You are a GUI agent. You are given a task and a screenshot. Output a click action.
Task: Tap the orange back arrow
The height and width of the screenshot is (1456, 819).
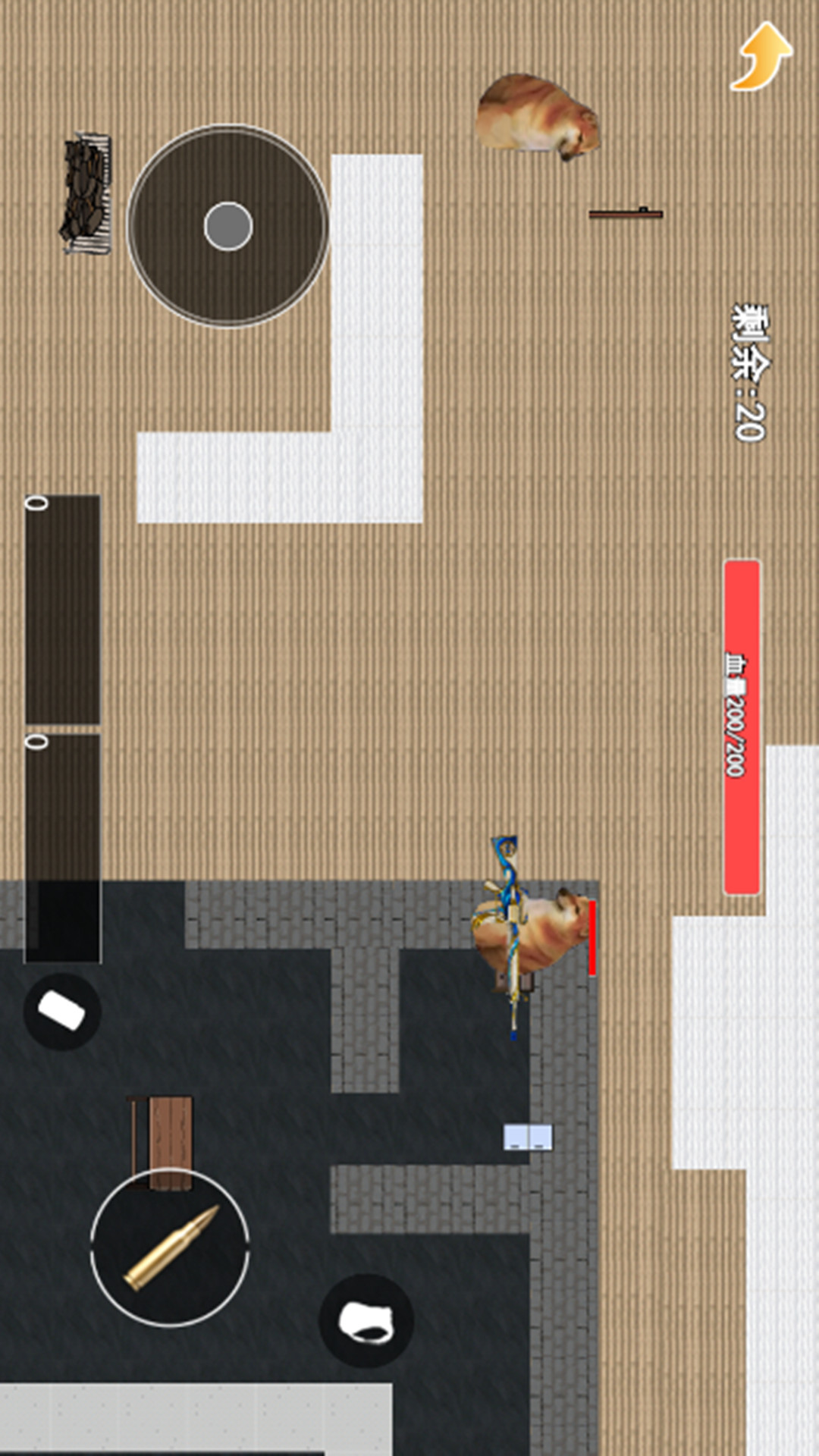tap(761, 57)
